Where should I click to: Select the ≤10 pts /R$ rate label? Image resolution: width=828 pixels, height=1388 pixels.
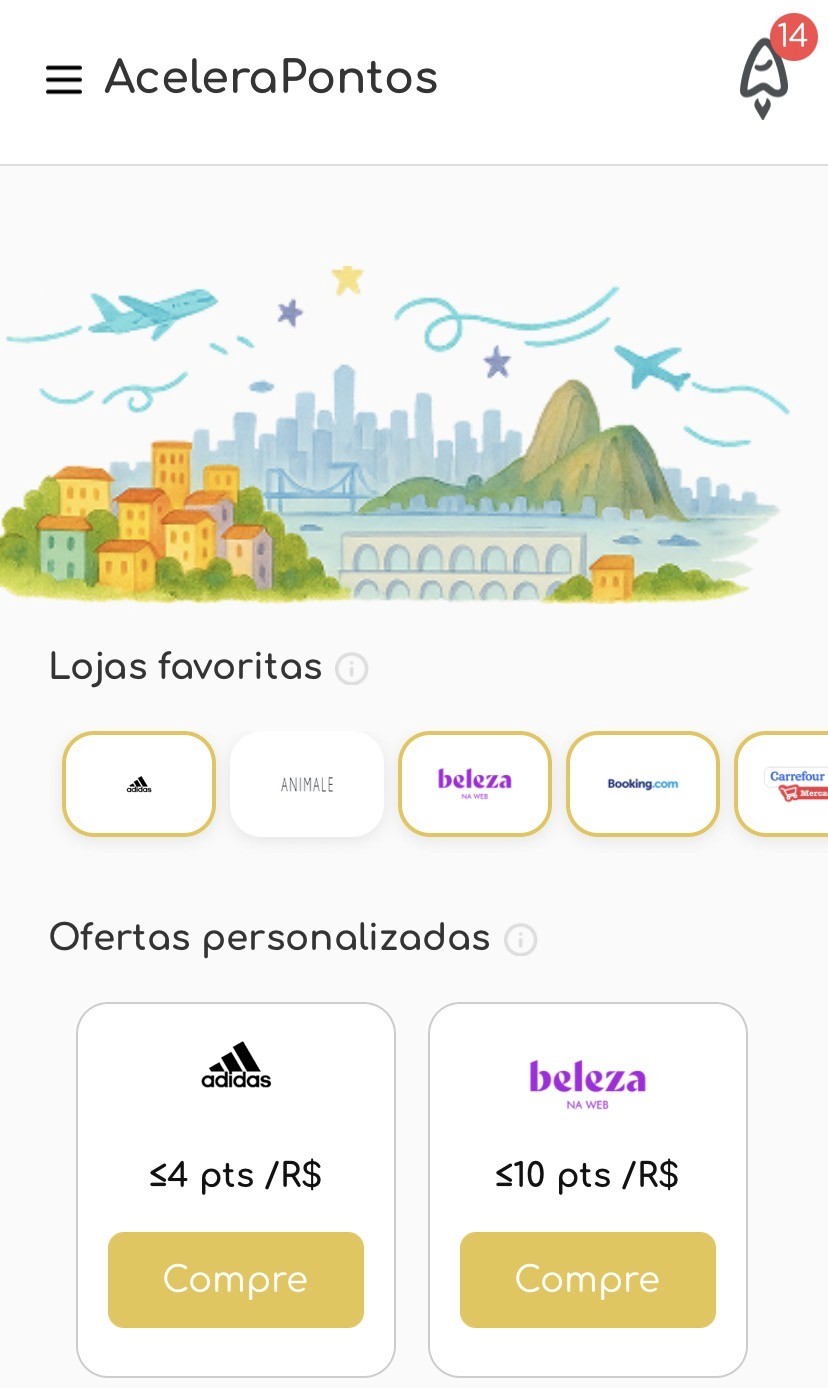click(x=587, y=1175)
